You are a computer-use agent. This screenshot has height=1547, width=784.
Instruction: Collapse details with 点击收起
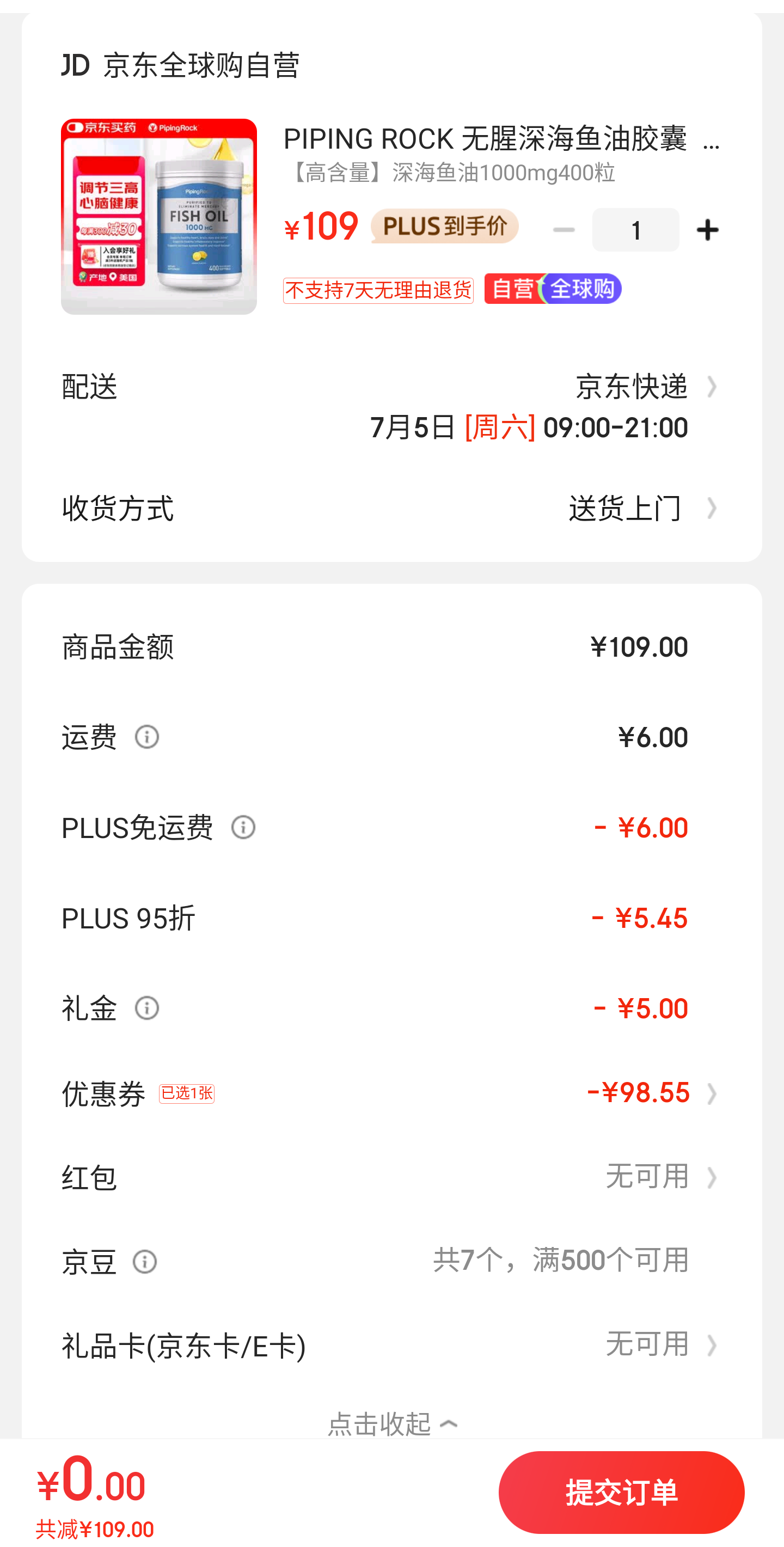[393, 1423]
